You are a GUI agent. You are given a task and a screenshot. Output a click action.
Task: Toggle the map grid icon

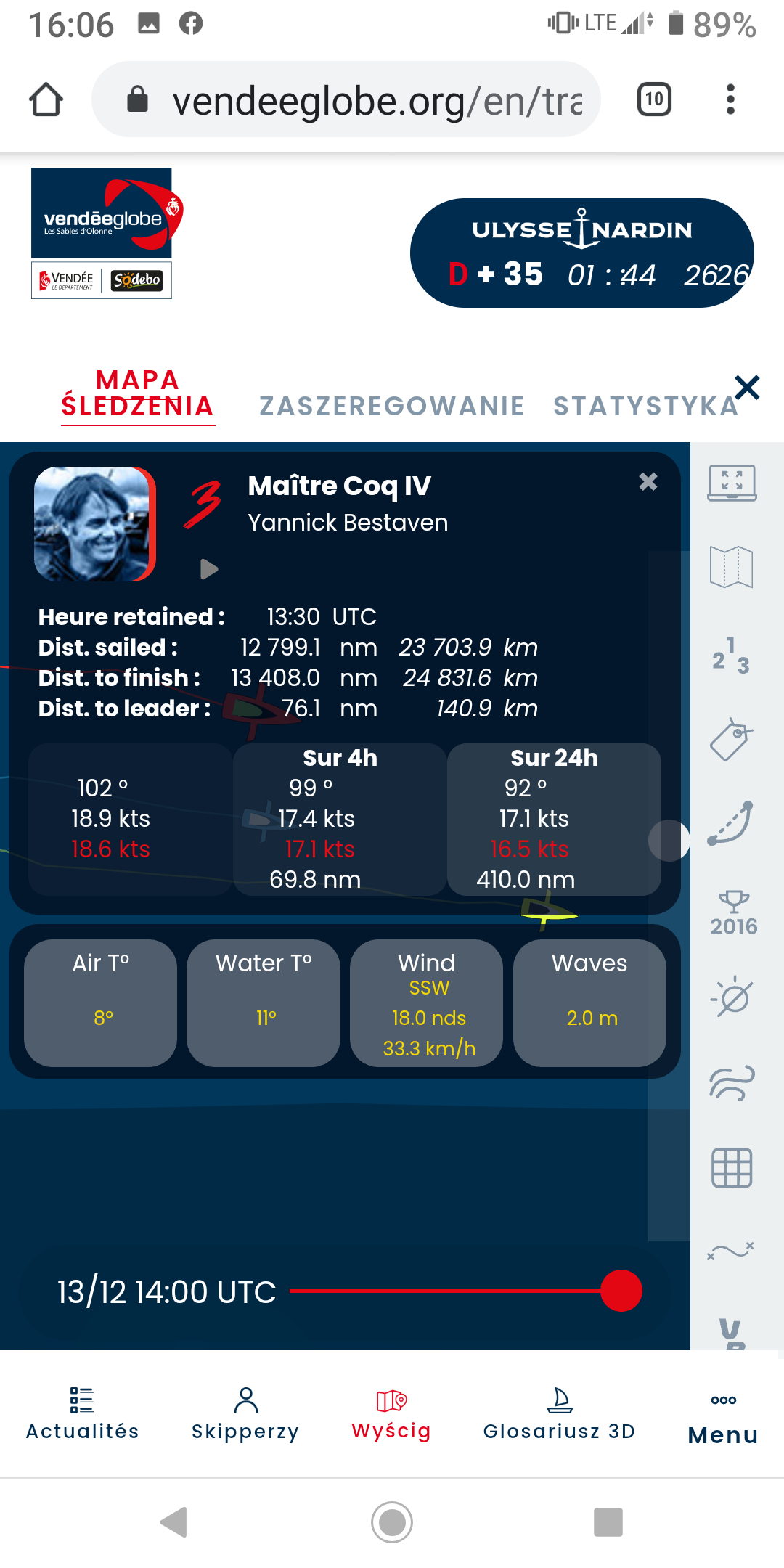click(x=732, y=1168)
